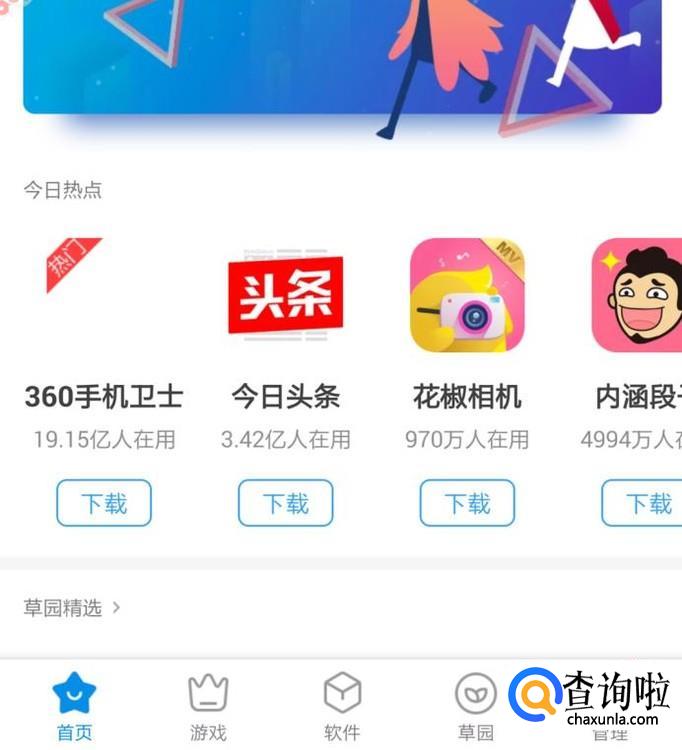
Task: Switch to the 草园 tab
Action: (x=476, y=707)
